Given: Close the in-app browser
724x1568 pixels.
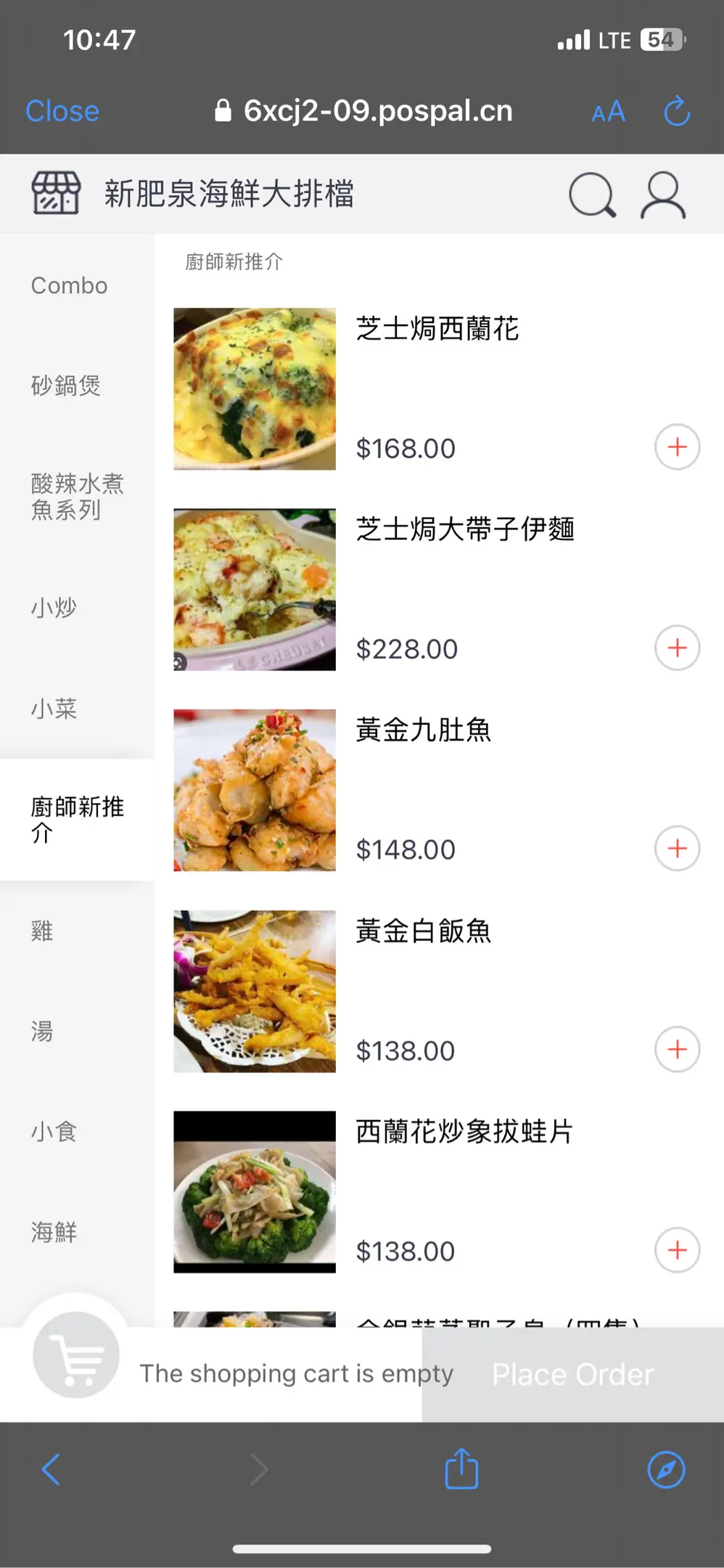Looking at the screenshot, I should [62, 111].
